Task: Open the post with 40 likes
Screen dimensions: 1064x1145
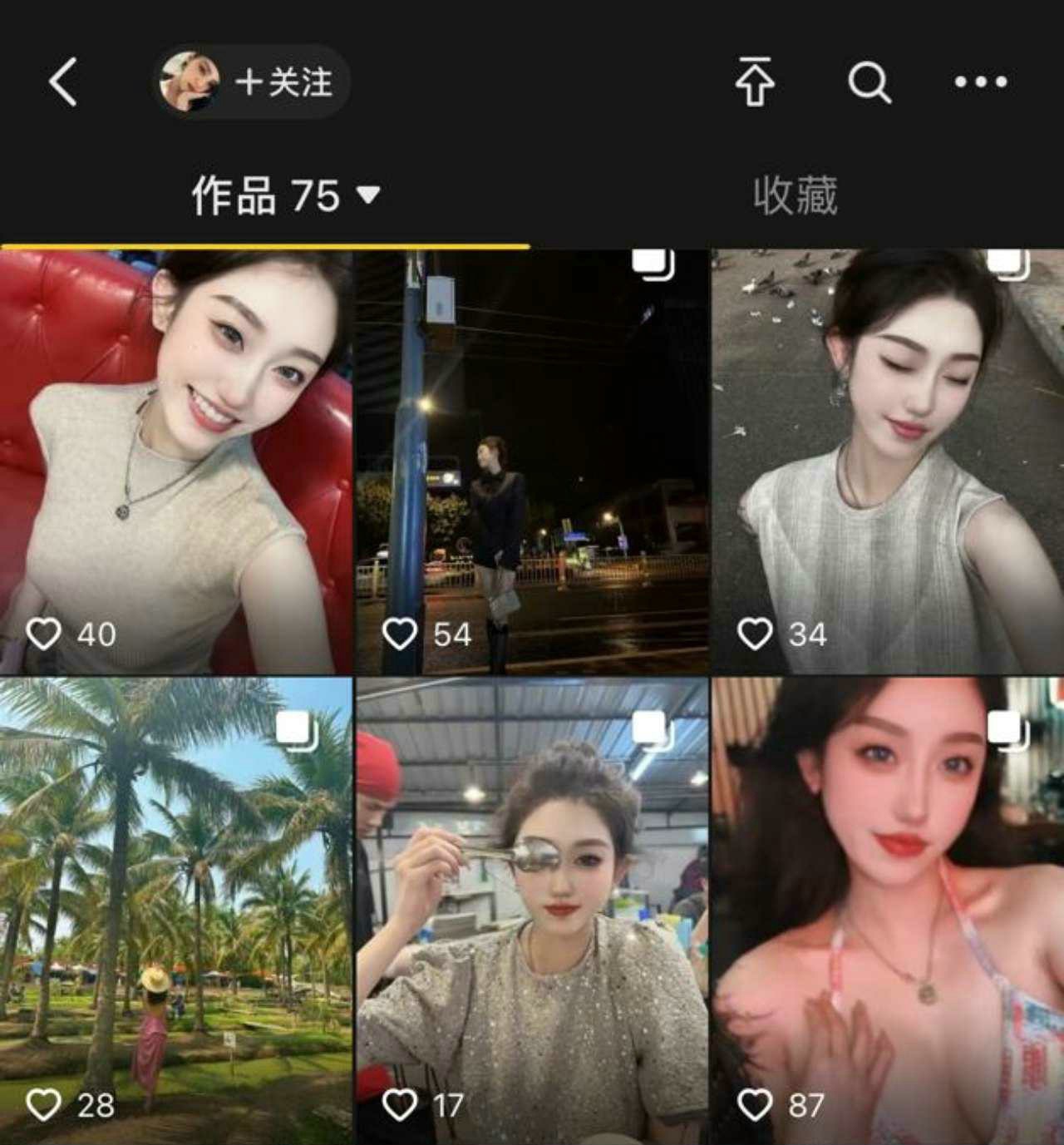Action: [x=176, y=461]
